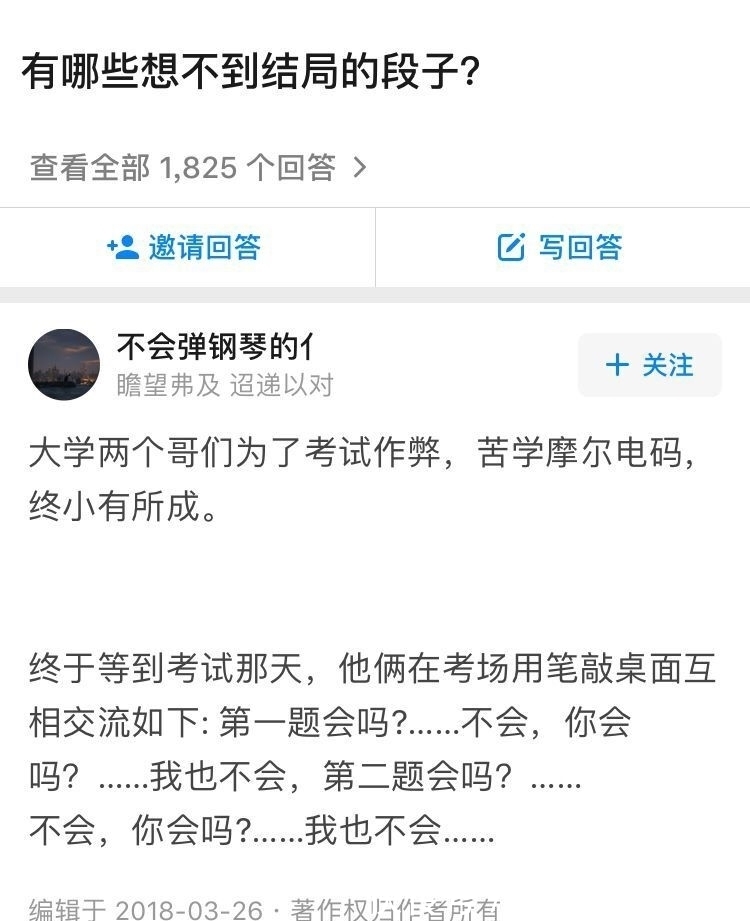The height and width of the screenshot is (921, 750).
Task: Select the 邀请回答 tab
Action: [186, 248]
